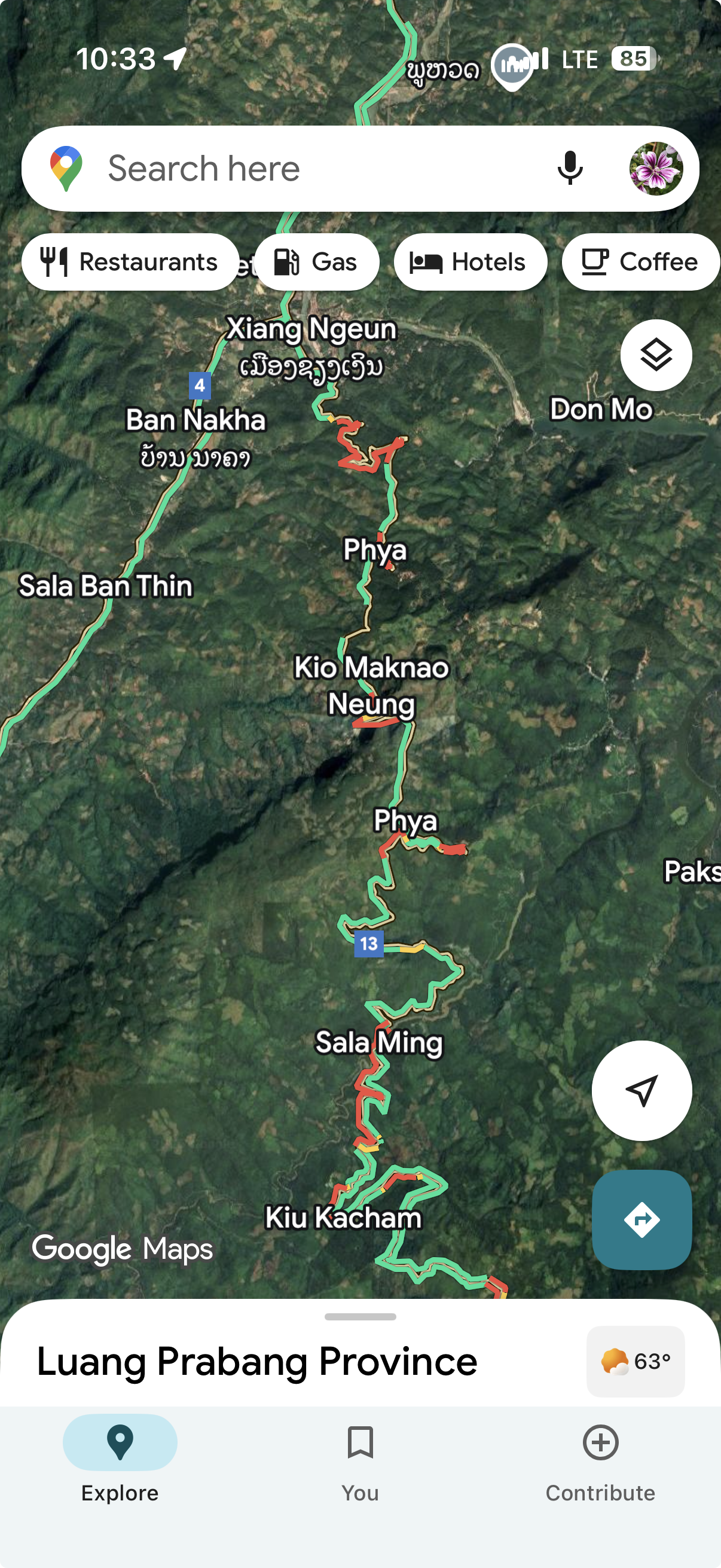
Task: Select the Restaurants chip
Action: 130,263
